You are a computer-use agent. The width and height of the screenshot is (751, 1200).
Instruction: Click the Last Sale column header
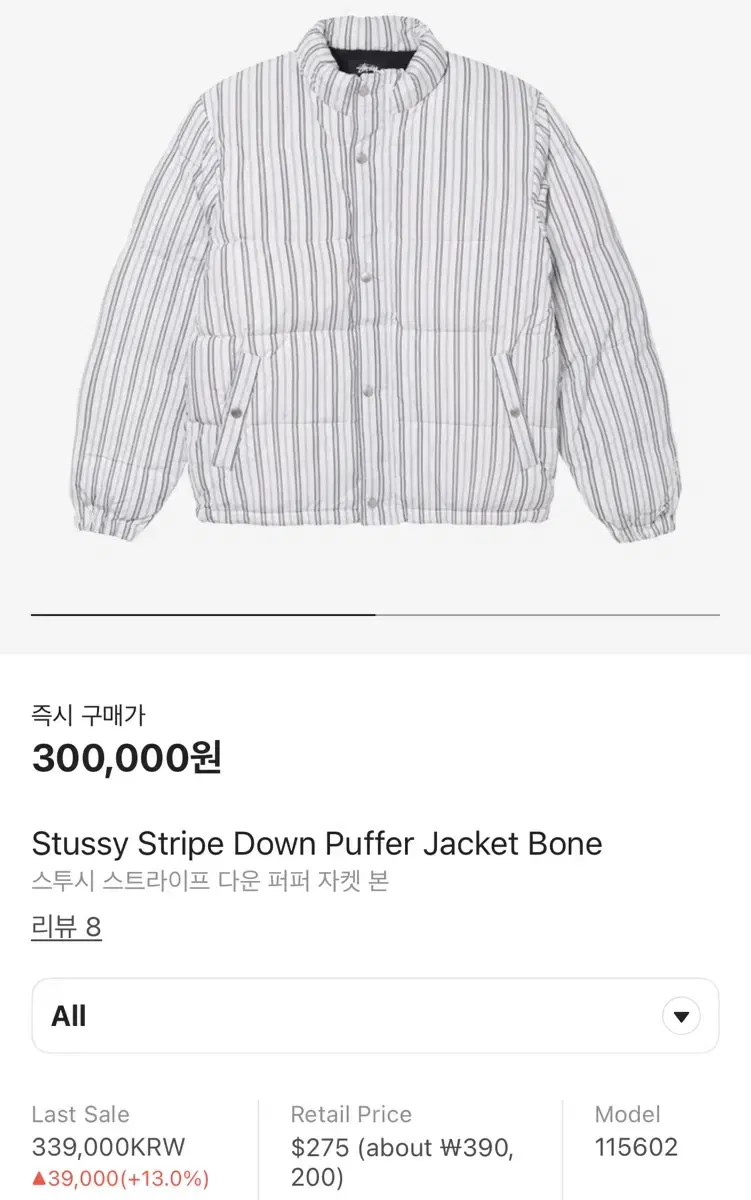80,1114
